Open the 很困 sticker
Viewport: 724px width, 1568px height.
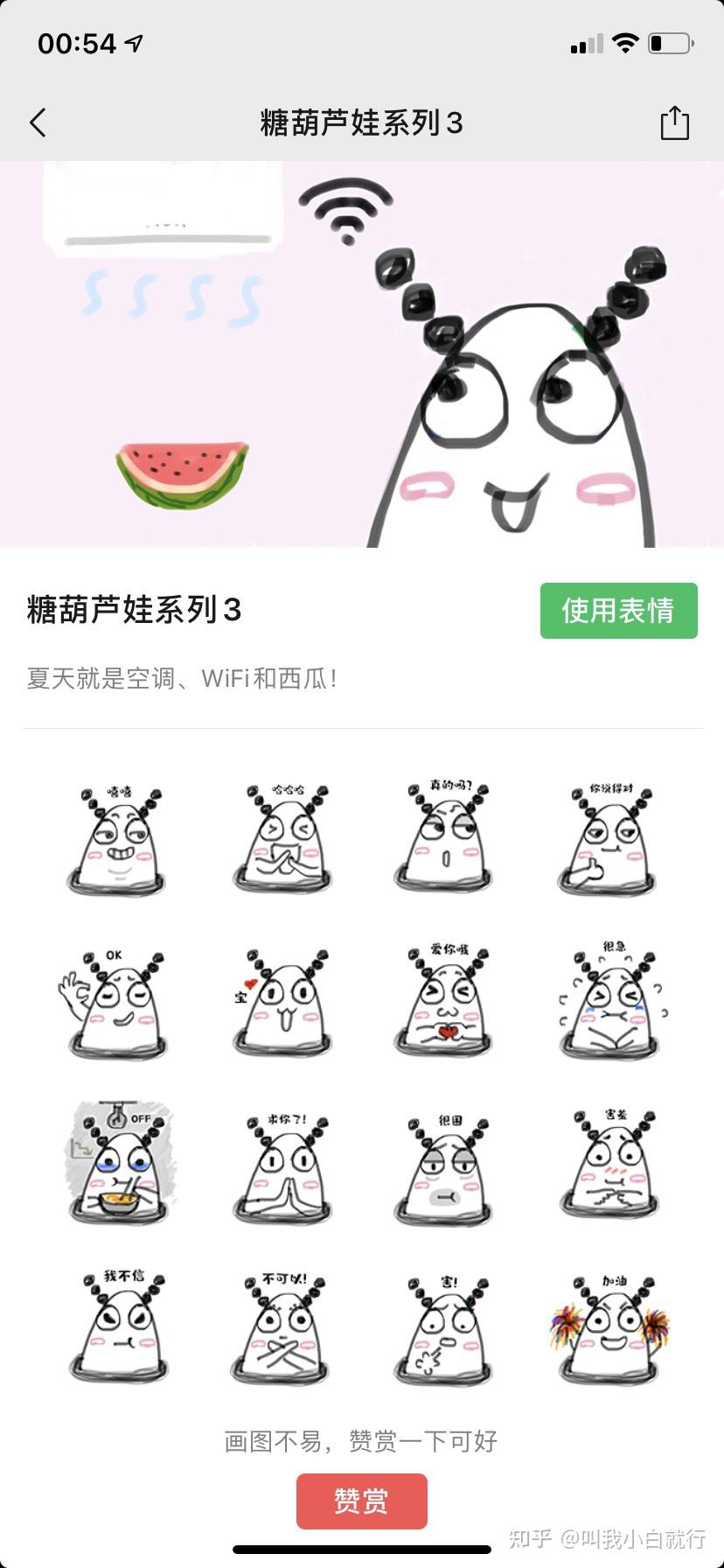[445, 1167]
